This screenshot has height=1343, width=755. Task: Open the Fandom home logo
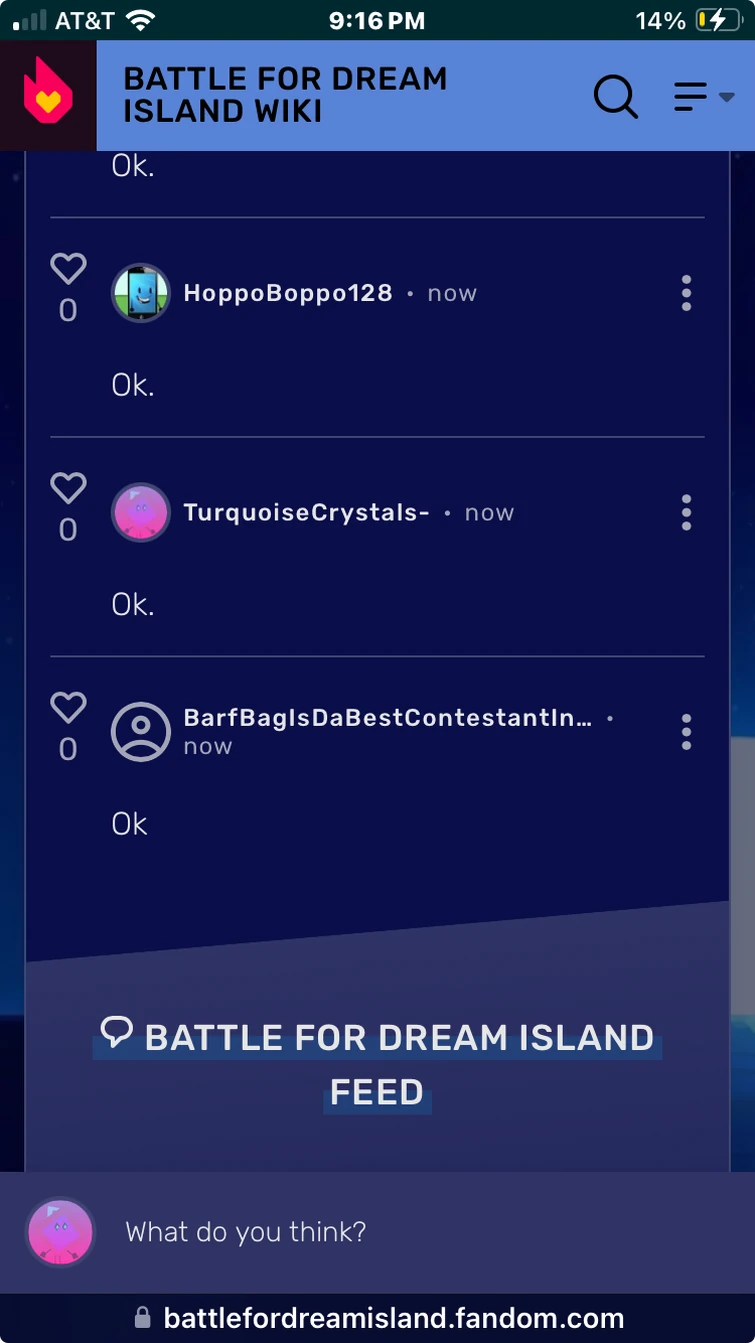[48, 95]
